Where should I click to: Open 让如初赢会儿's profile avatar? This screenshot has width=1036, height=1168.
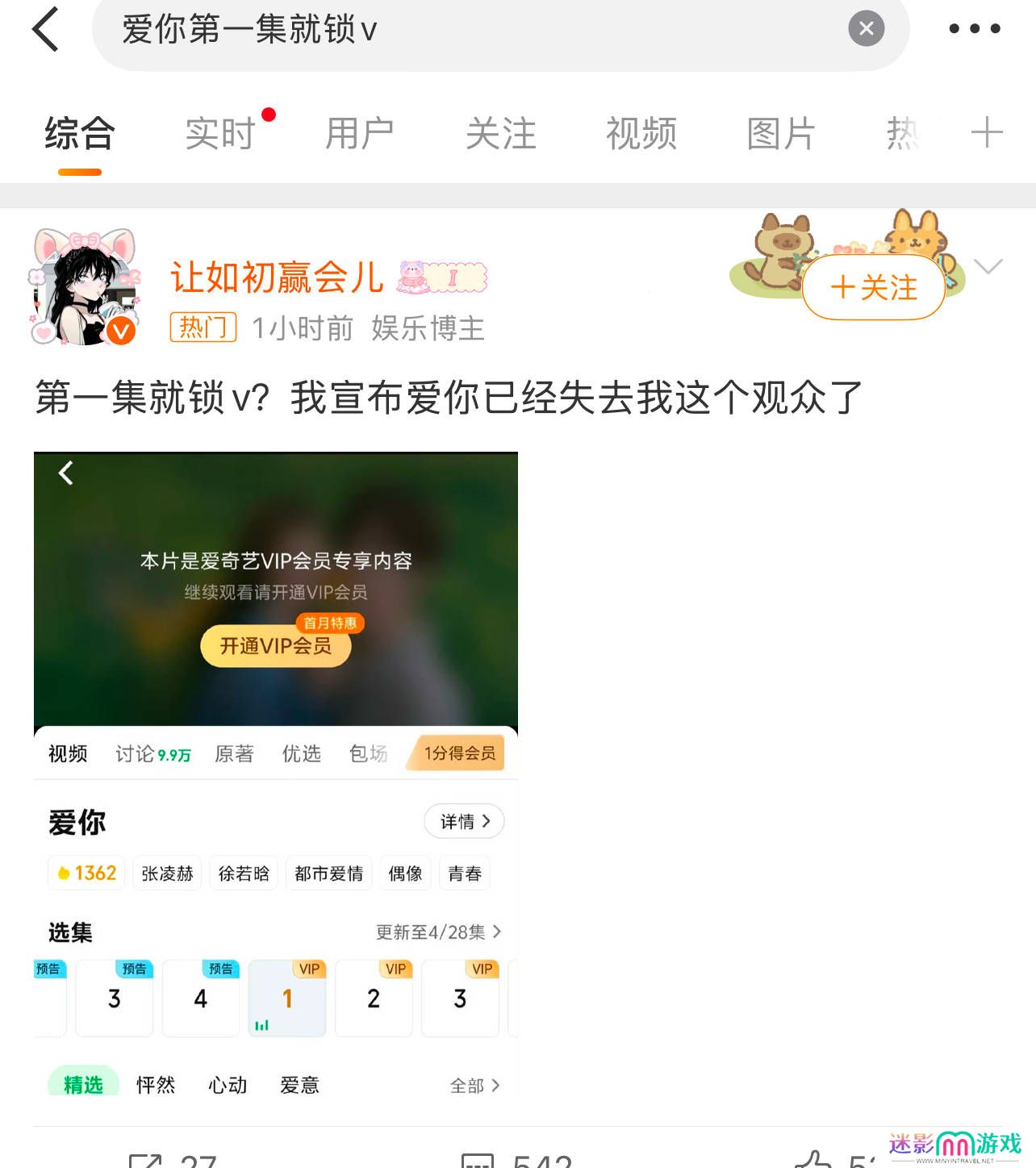(x=84, y=287)
